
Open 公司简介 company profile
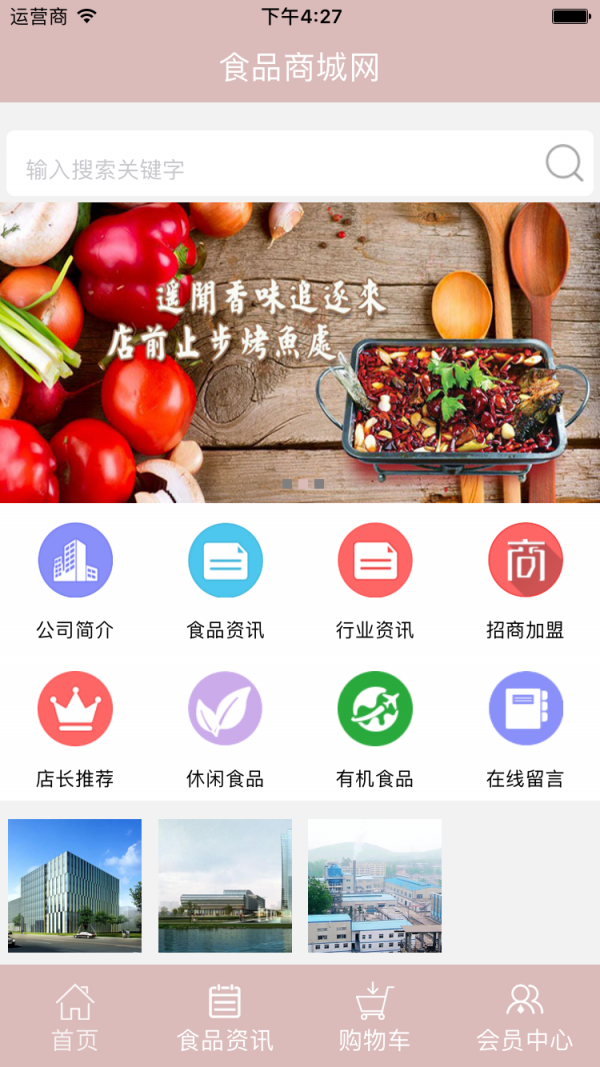(75, 580)
